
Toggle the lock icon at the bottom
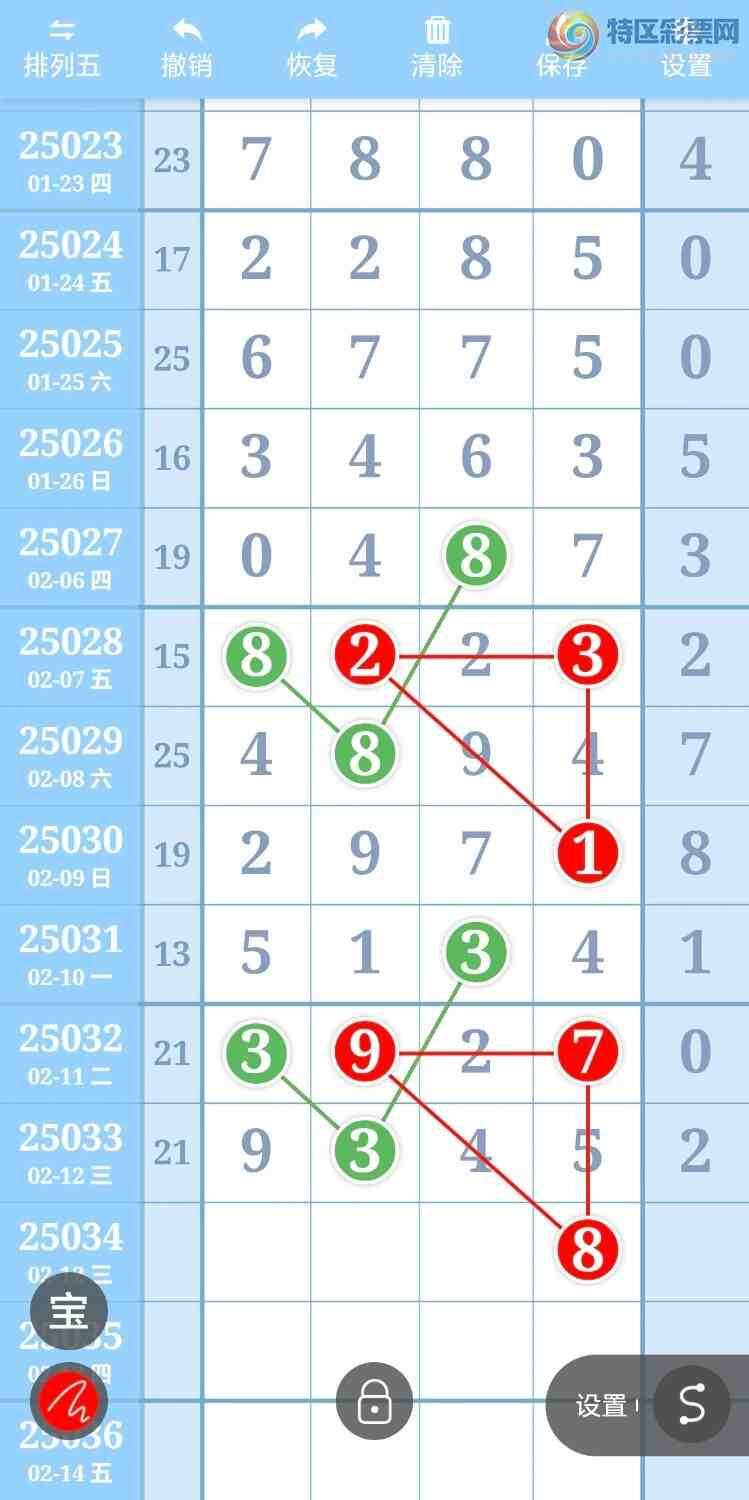374,1402
